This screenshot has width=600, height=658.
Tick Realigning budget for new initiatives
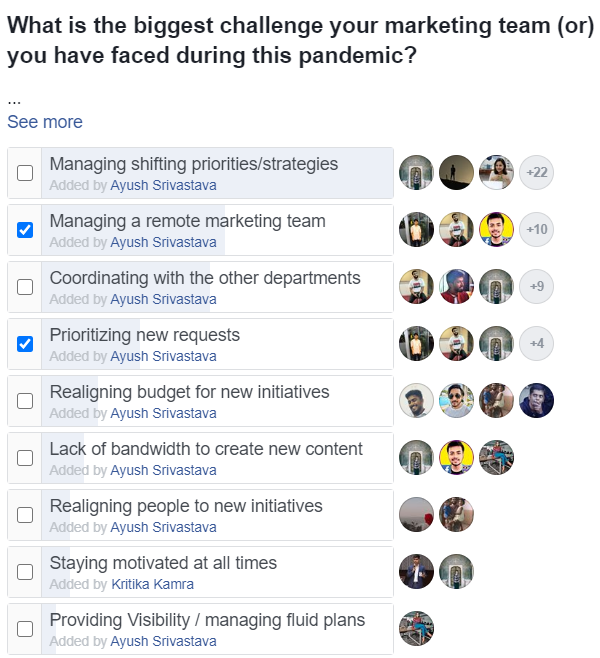click(x=25, y=401)
